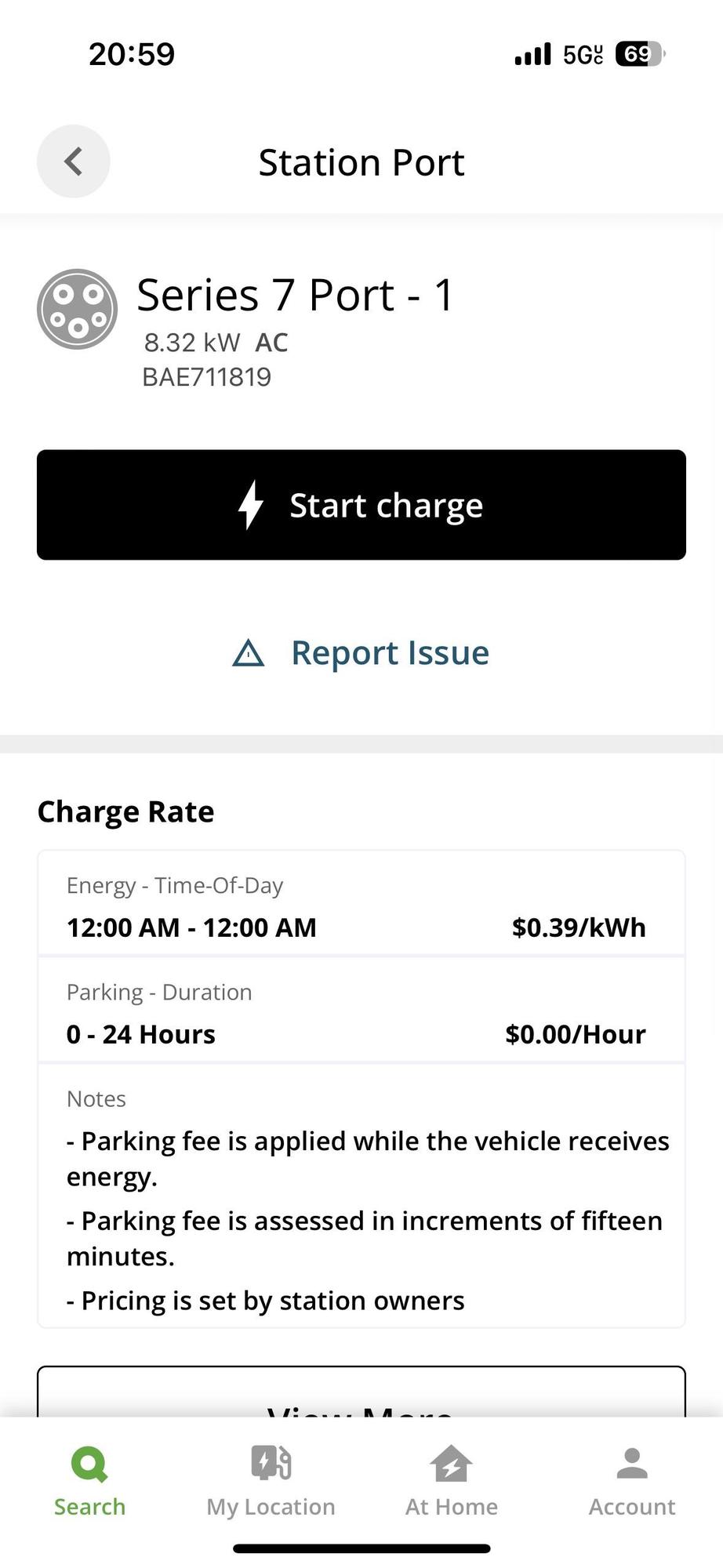Open the Account tab
The image size is (723, 1568).
(631, 1480)
